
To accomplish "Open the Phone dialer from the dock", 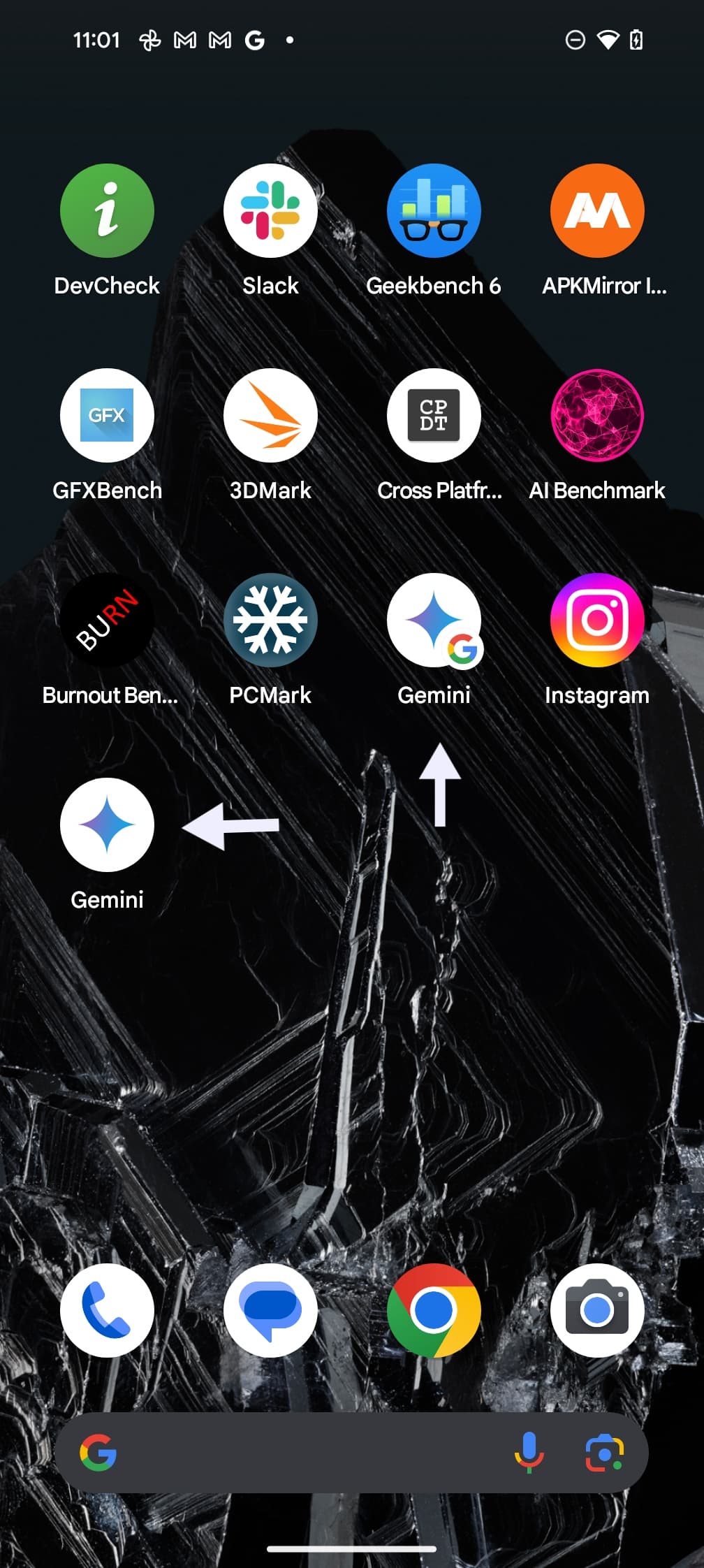I will [x=107, y=1310].
